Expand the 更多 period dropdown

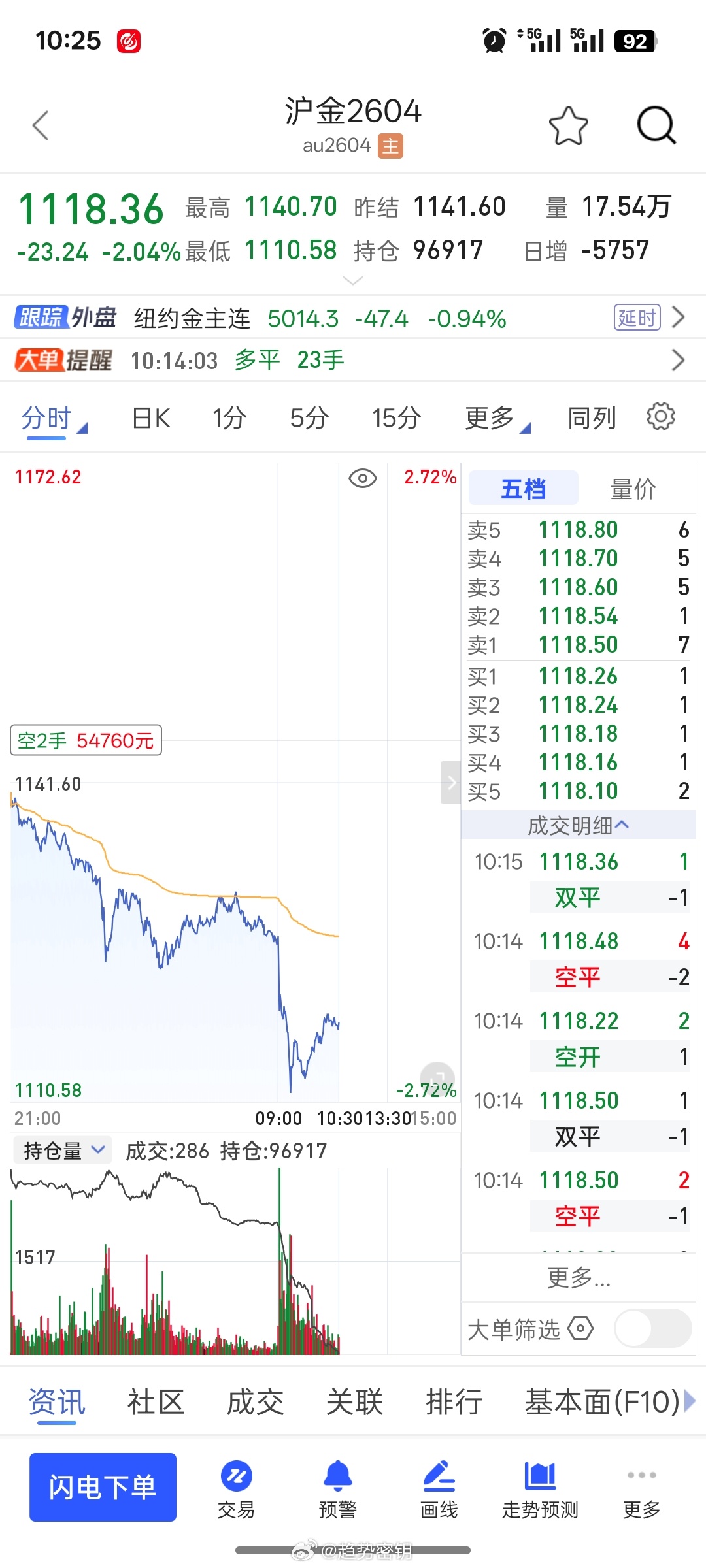coord(494,417)
